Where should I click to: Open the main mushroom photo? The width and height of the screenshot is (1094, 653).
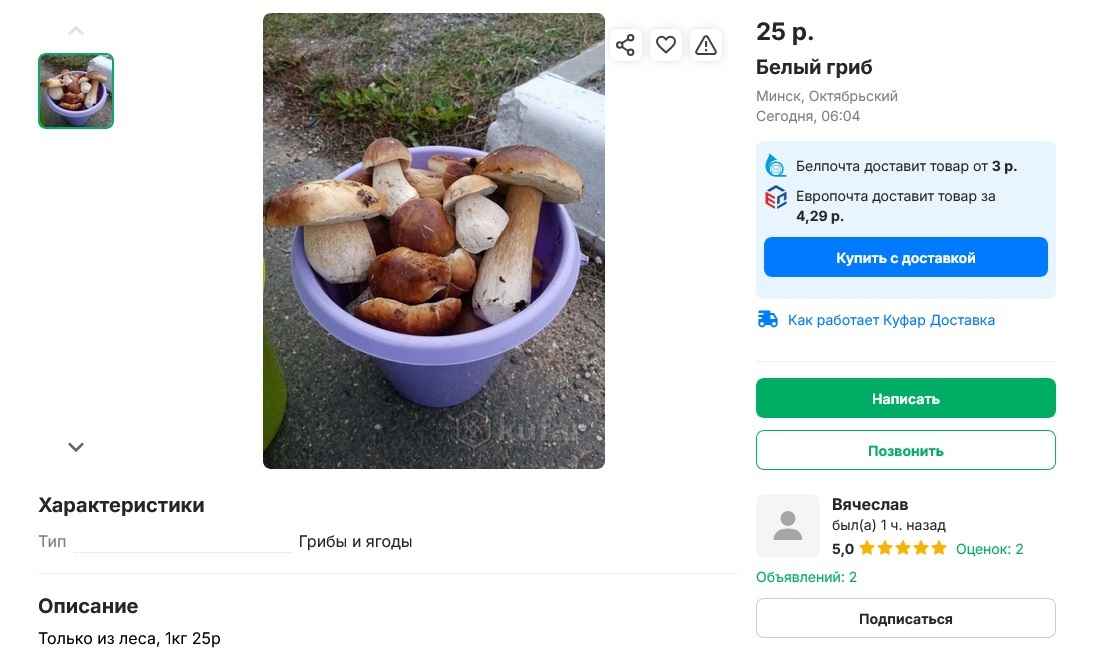click(434, 241)
